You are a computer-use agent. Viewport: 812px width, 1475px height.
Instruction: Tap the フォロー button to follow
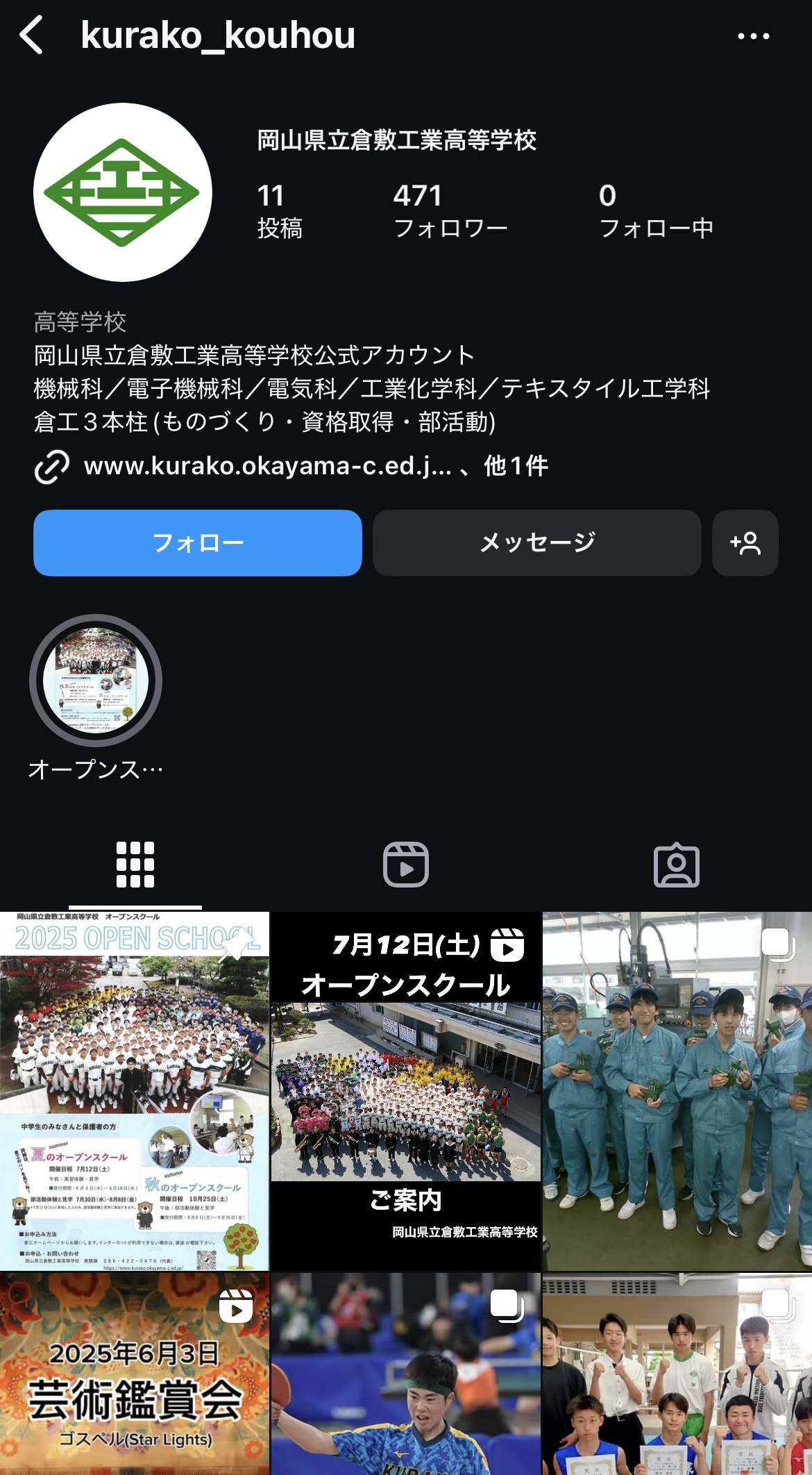[198, 542]
